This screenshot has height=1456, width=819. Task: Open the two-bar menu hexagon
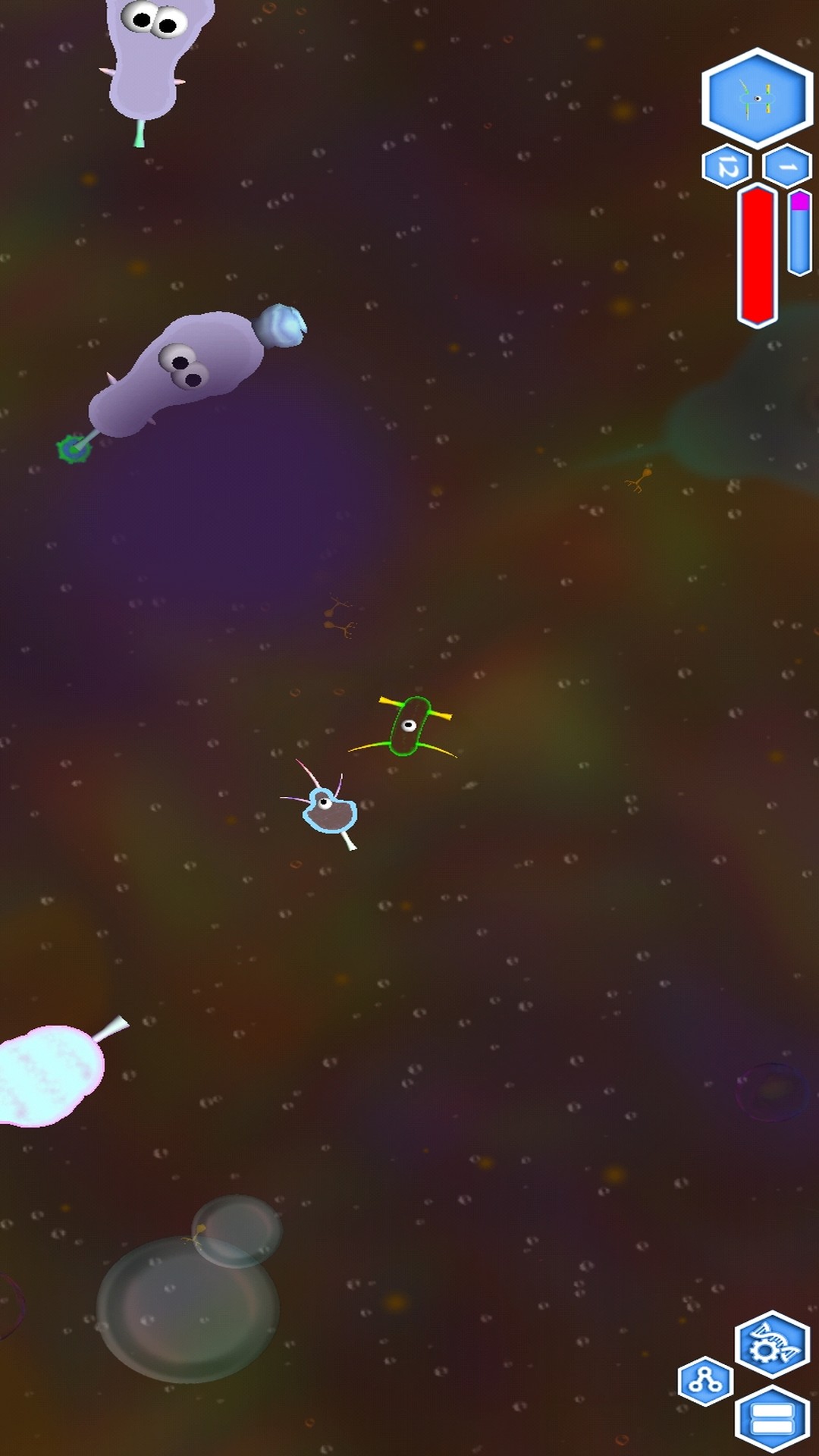pos(772,1418)
